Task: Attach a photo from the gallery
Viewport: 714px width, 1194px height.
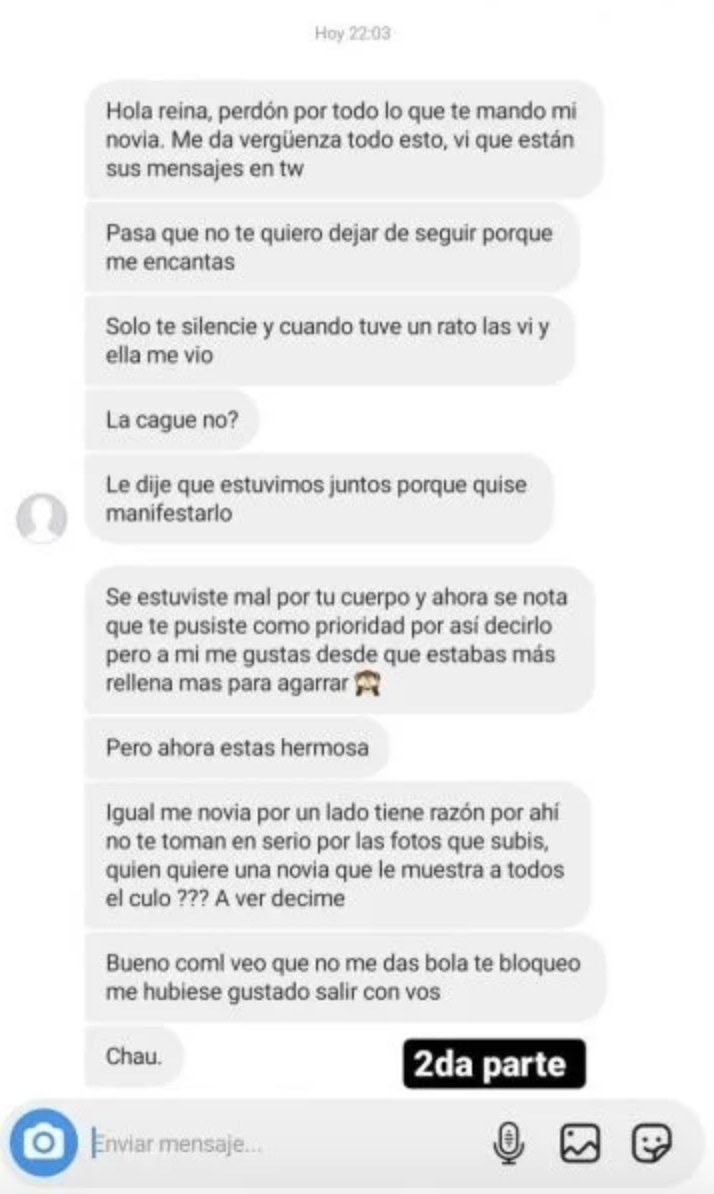Action: (580, 1142)
